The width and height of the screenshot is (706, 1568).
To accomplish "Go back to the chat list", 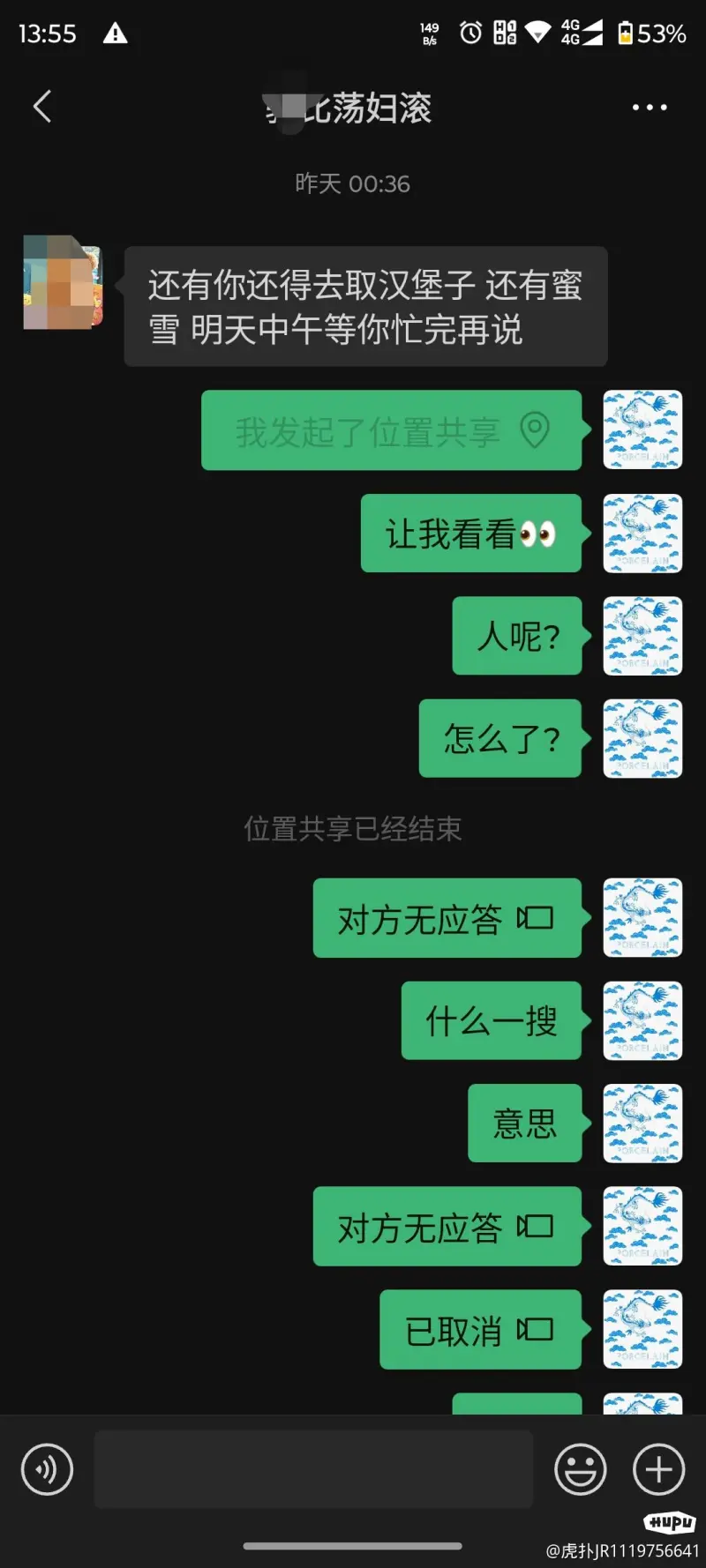I will (41, 107).
